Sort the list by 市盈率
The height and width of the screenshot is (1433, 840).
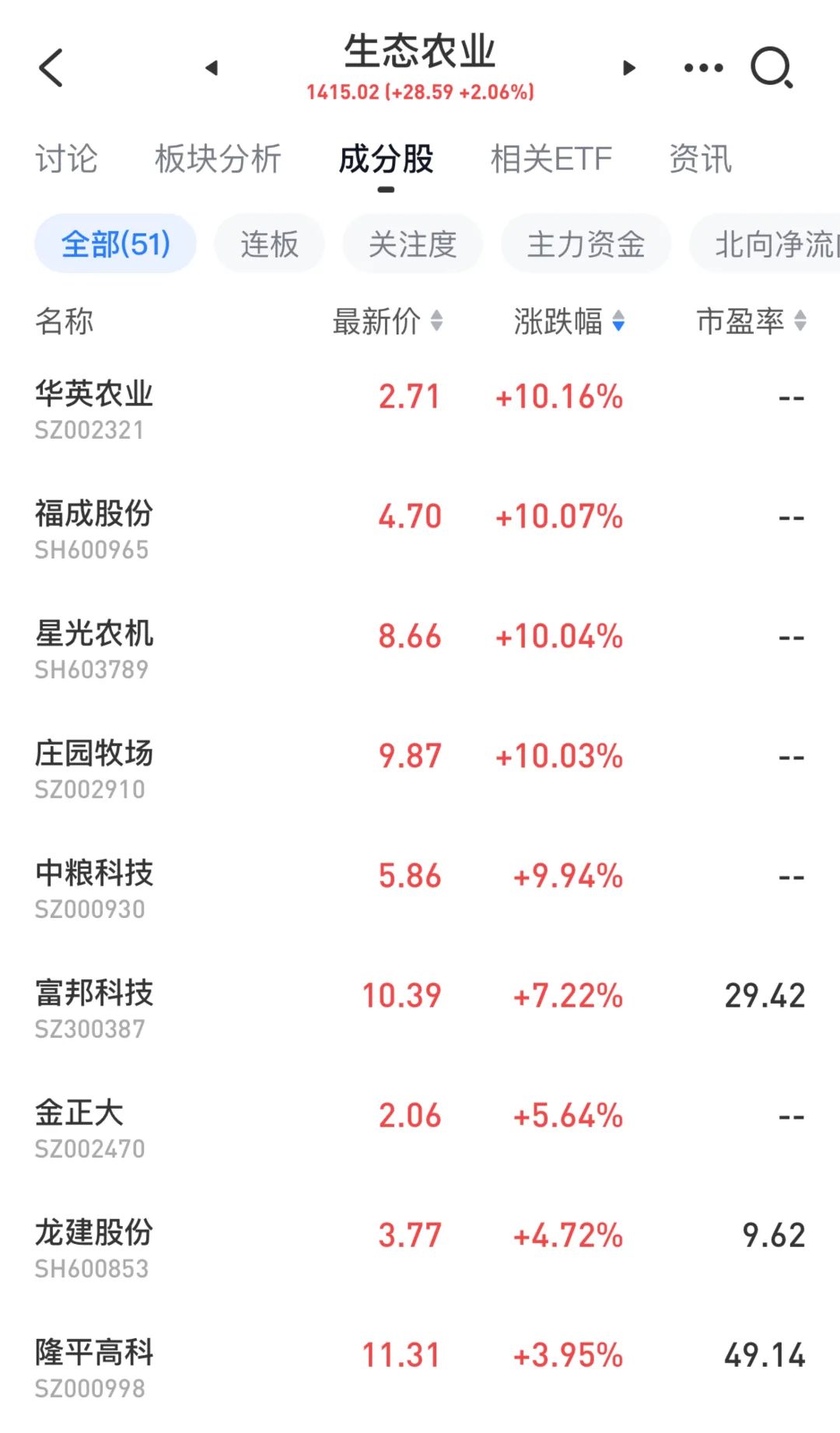pyautogui.click(x=751, y=321)
